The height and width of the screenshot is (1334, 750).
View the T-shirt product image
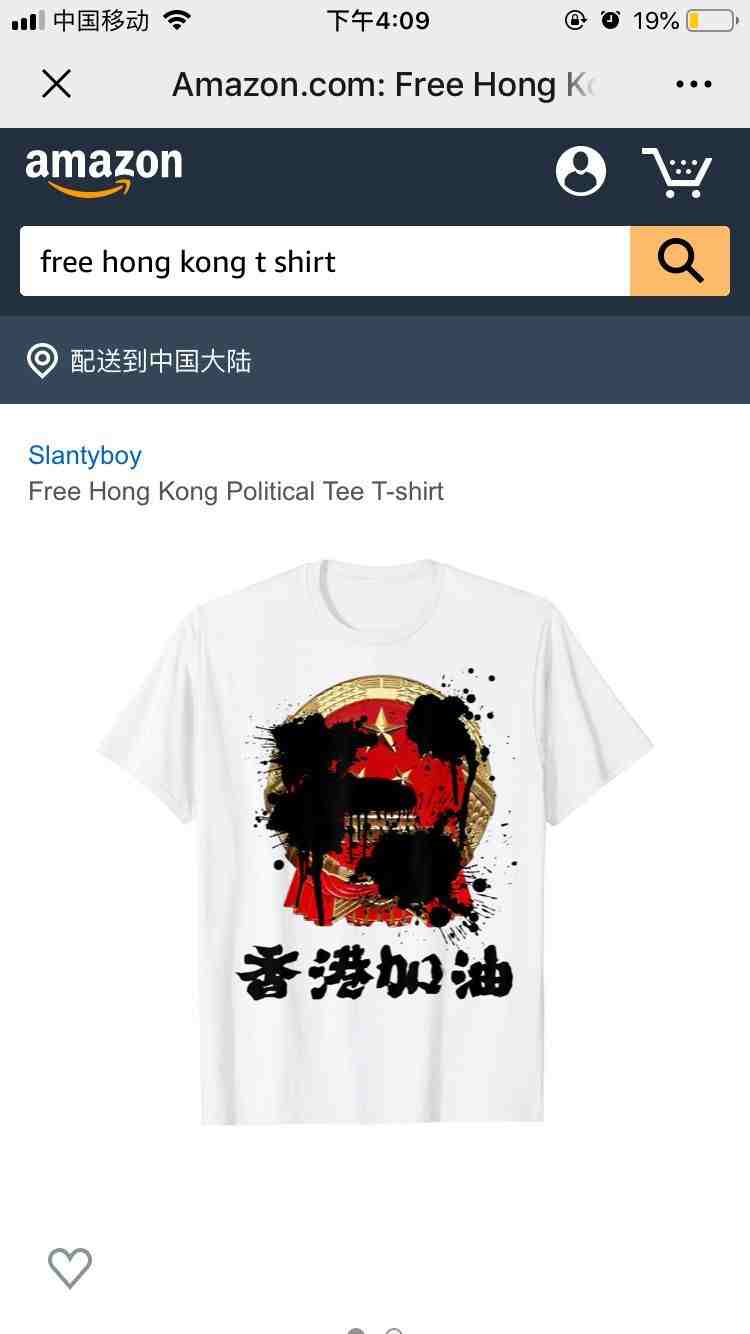[x=375, y=840]
